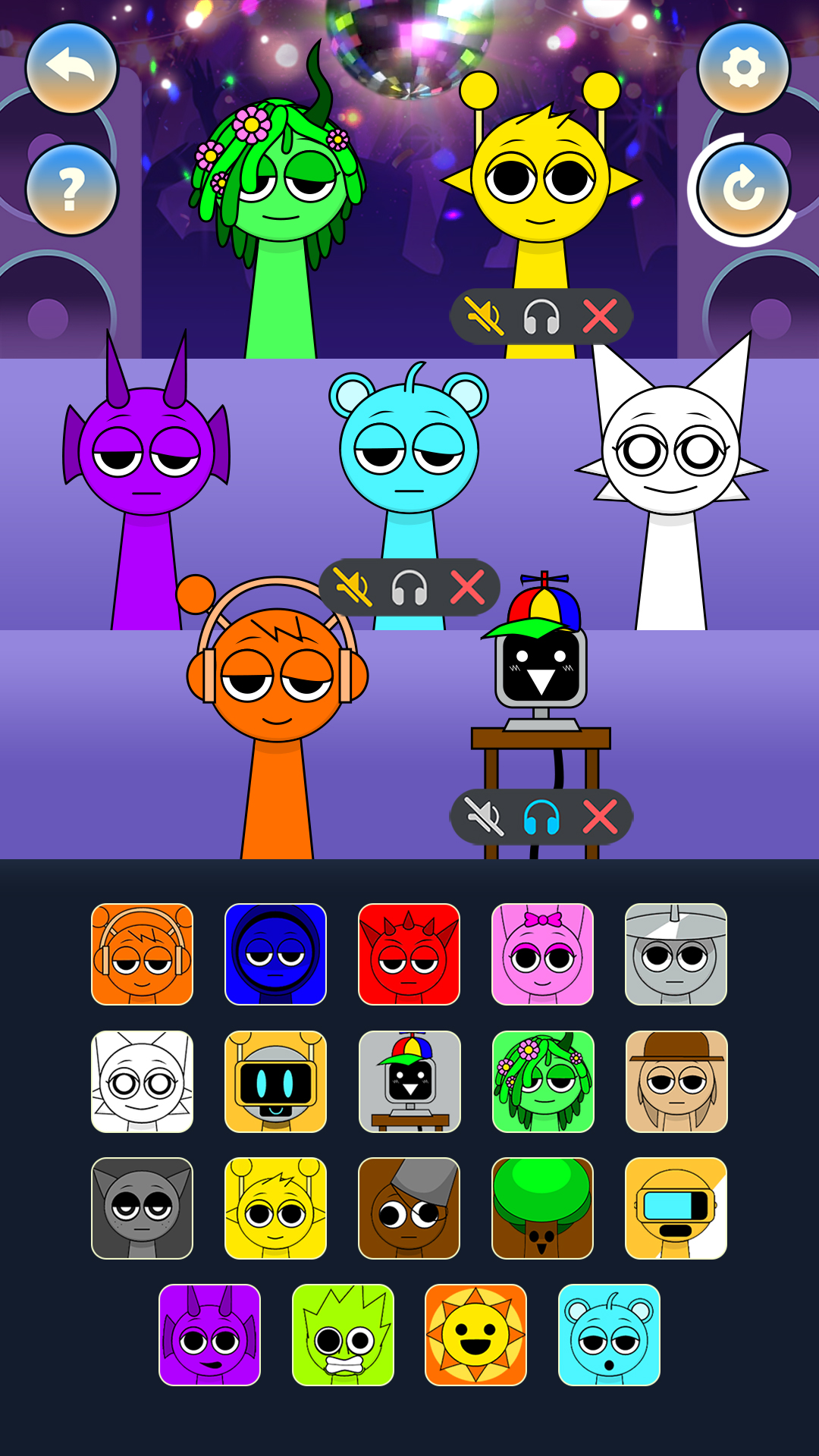Remove the yellow character with red X
Viewport: 819px width, 1456px height.
600,316
